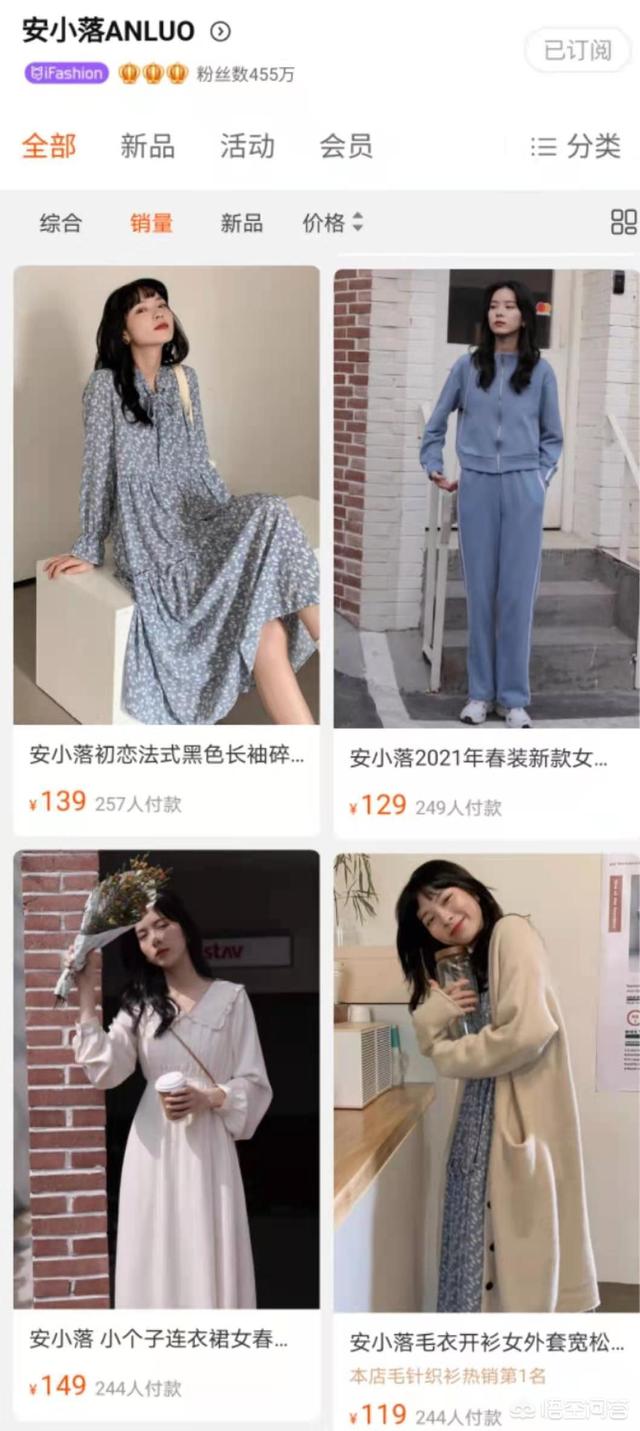The height and width of the screenshot is (1431, 640).
Task: Sort by 新品 in the filter row
Action: [242, 223]
